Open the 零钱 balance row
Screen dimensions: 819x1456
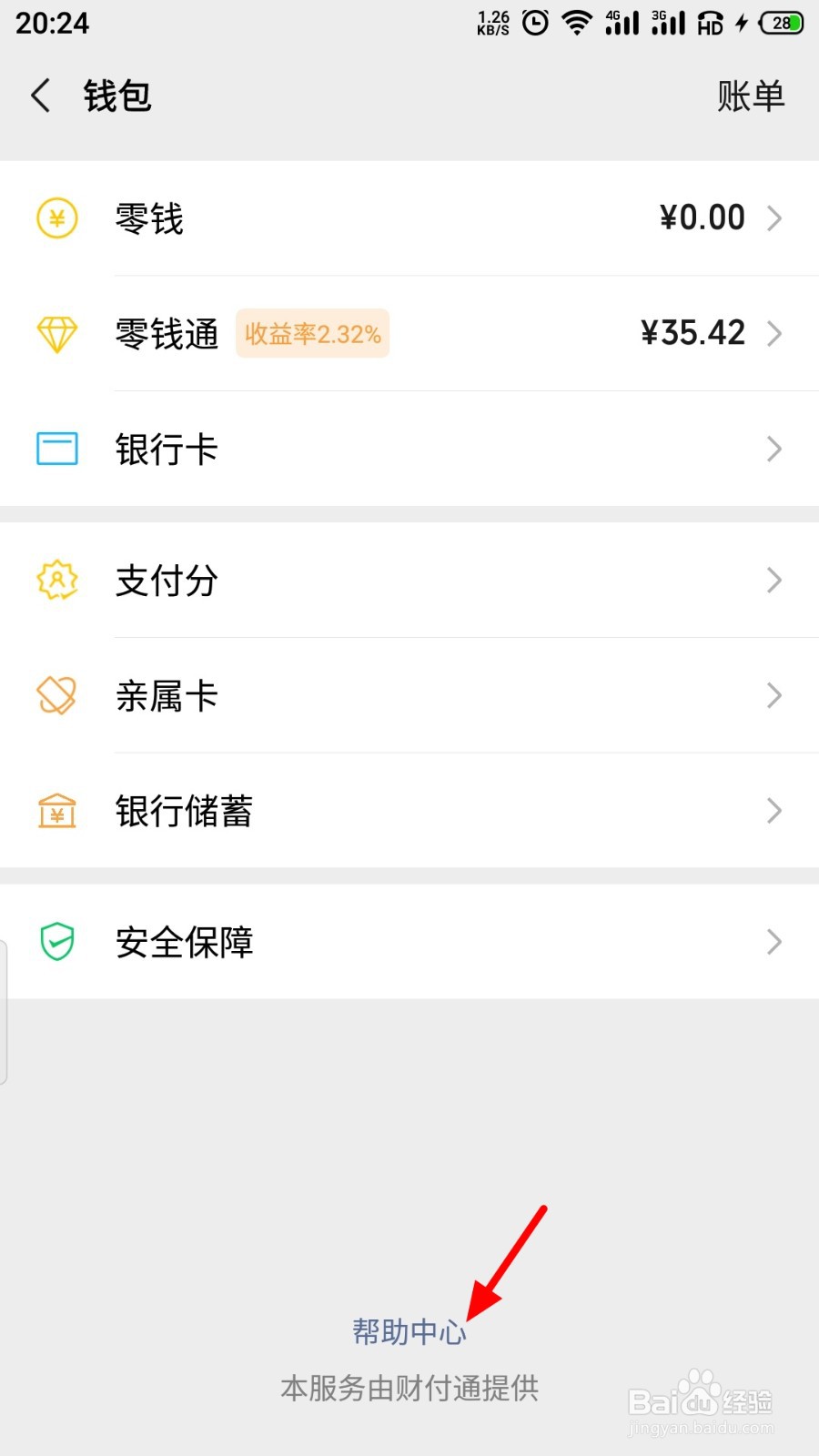point(409,218)
